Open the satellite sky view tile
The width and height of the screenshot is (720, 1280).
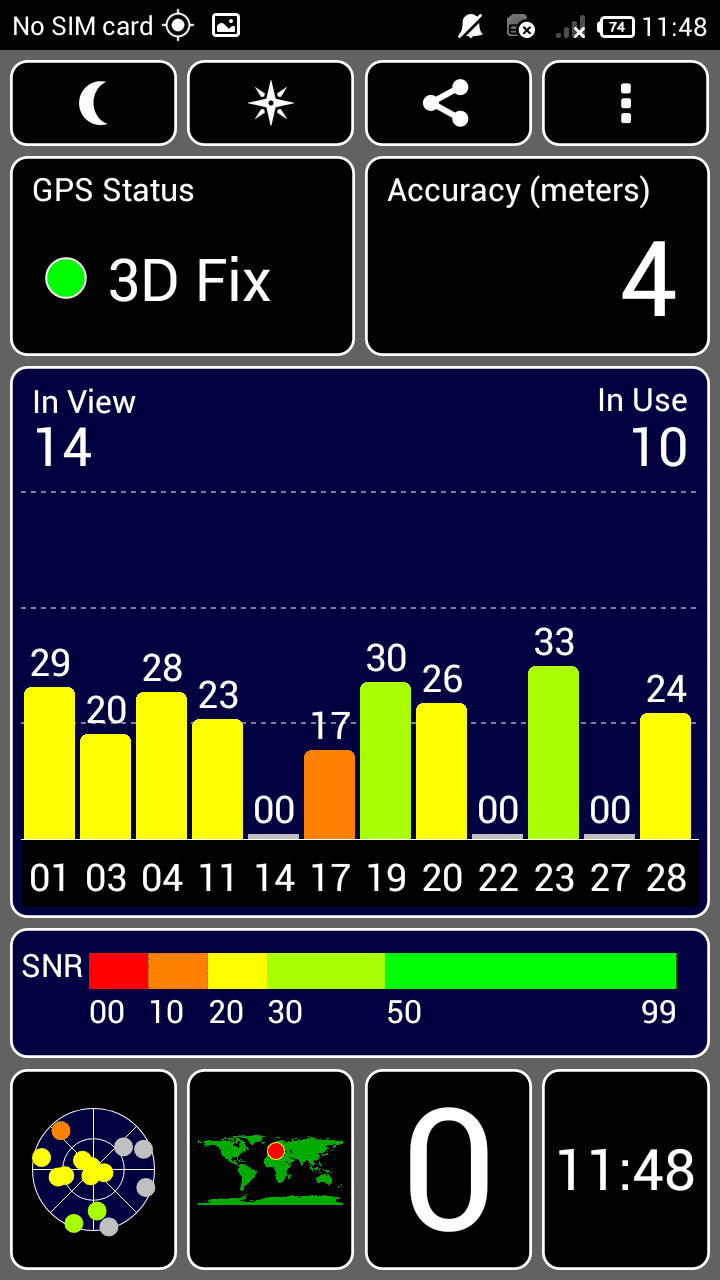click(93, 1169)
